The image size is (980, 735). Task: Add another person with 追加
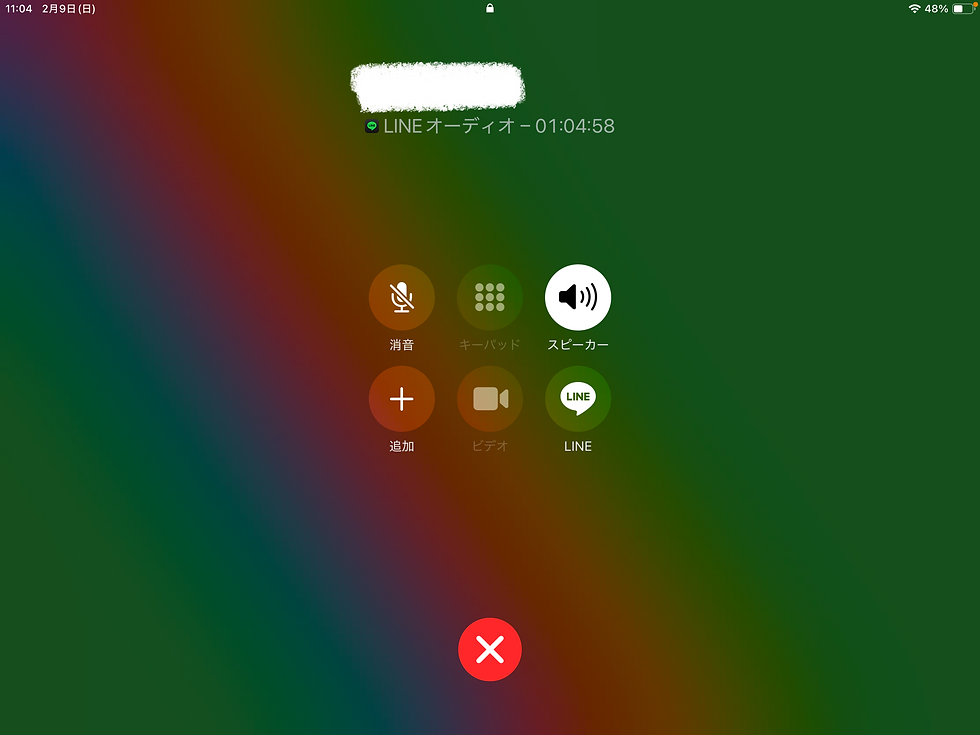[401, 399]
